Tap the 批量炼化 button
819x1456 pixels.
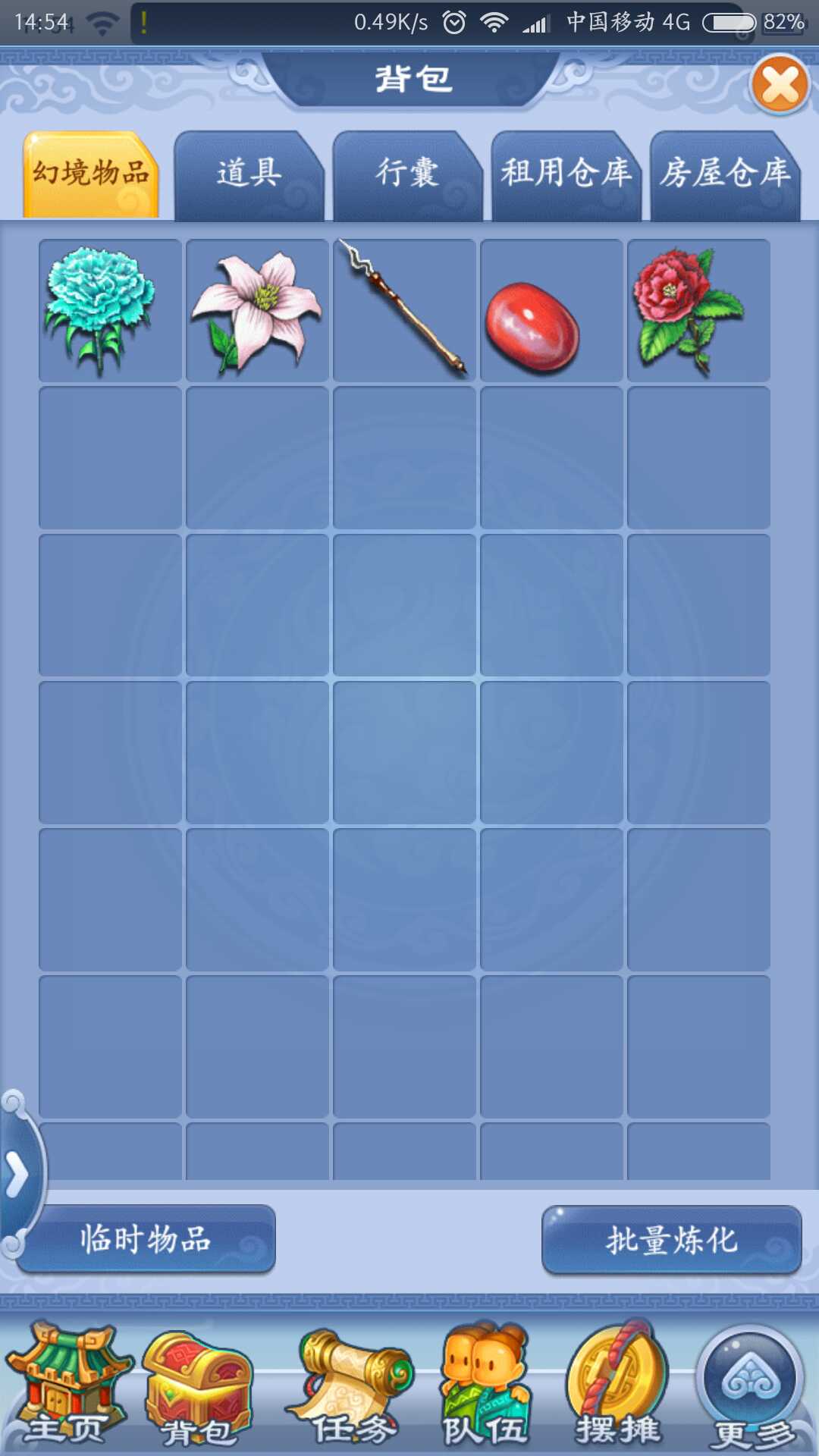click(x=671, y=1240)
